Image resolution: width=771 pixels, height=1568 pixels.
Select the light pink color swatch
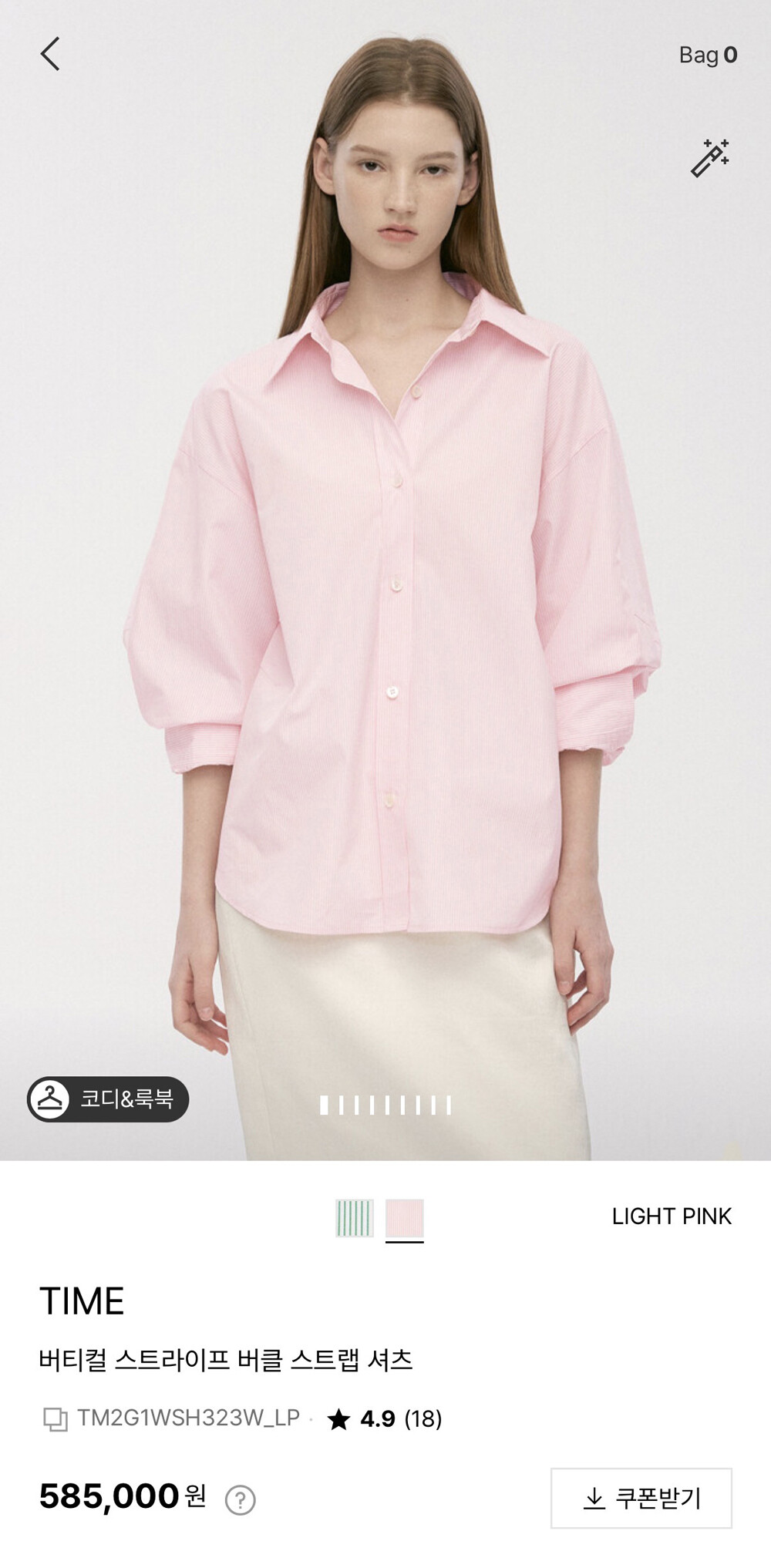point(405,1218)
